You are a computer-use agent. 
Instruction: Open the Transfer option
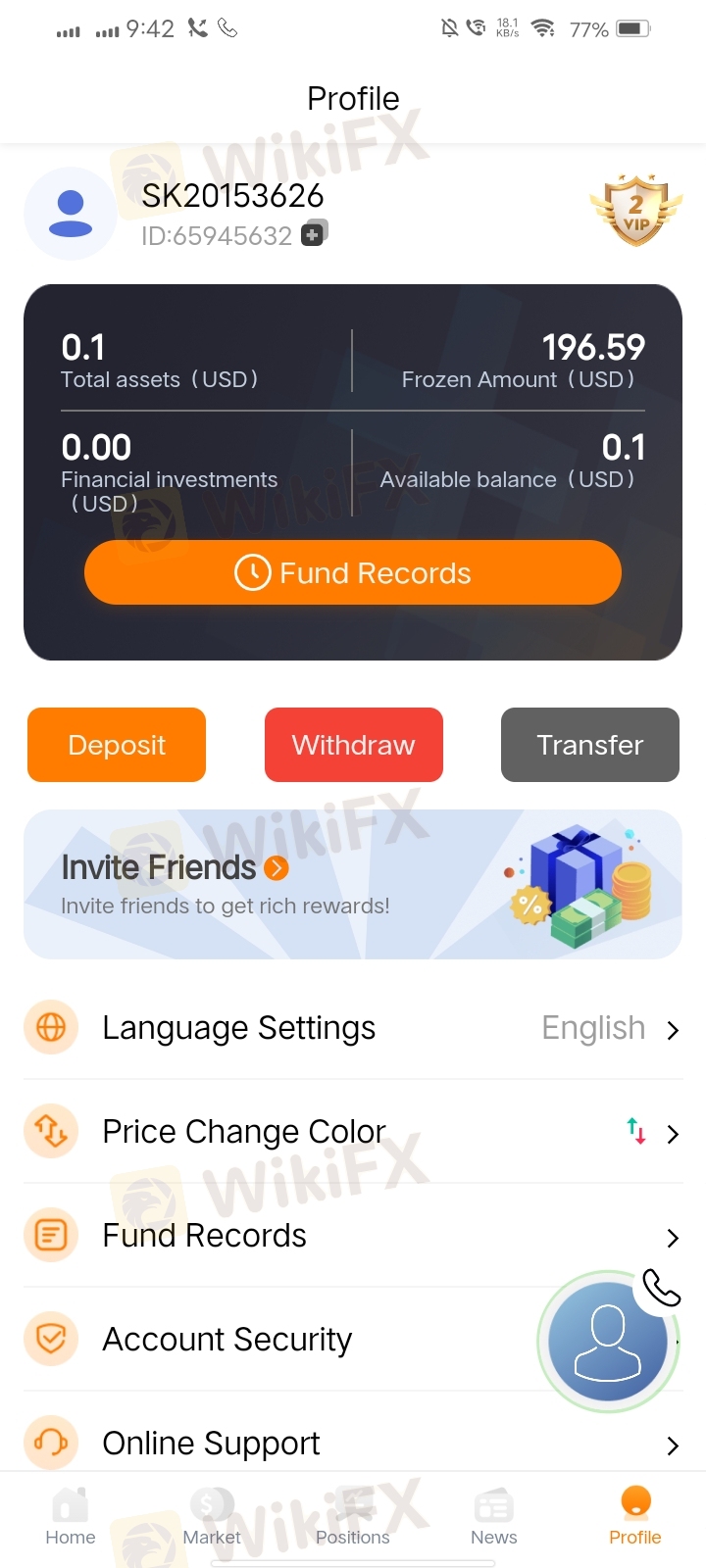click(x=590, y=745)
